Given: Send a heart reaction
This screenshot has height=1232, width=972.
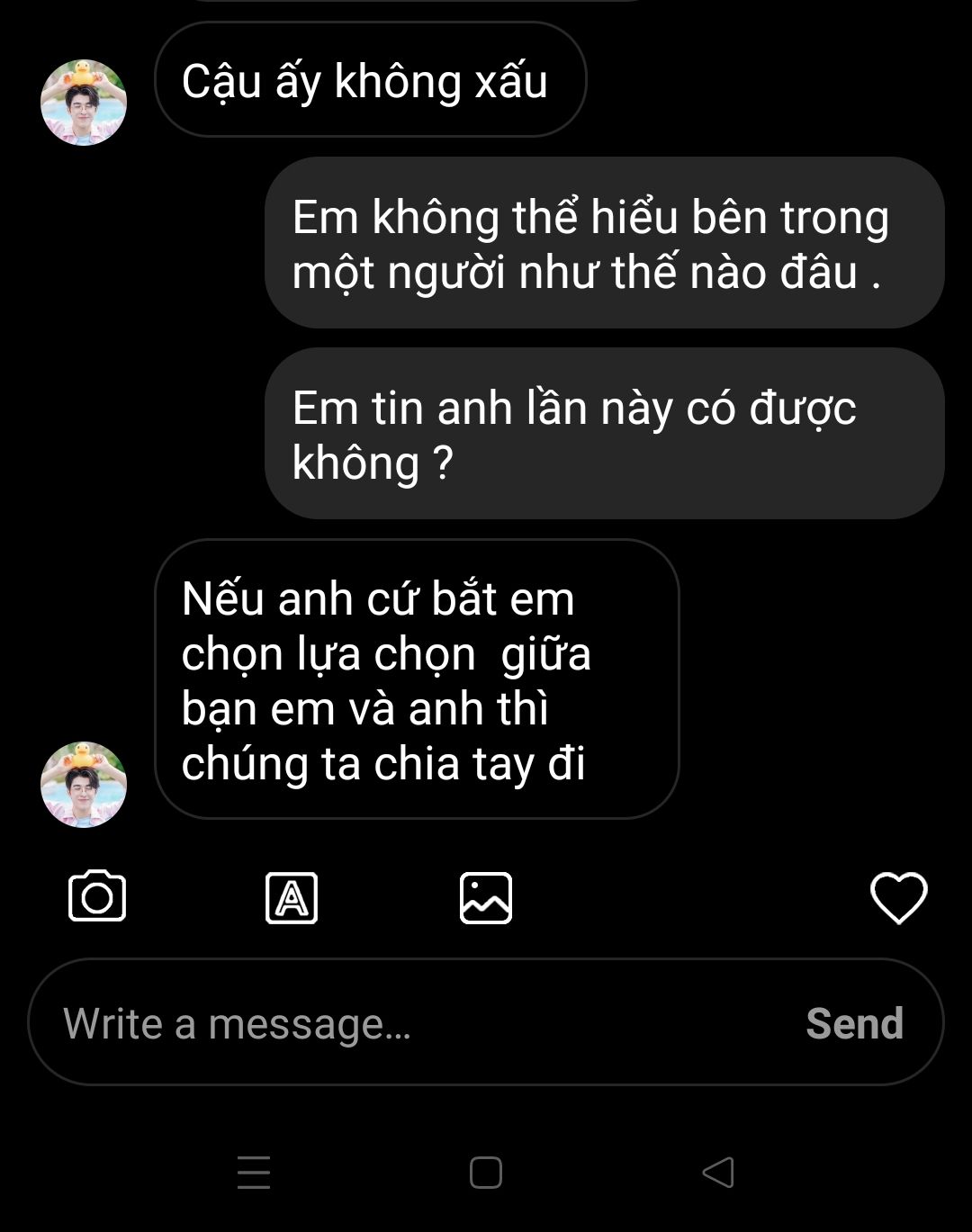Looking at the screenshot, I should pyautogui.click(x=898, y=898).
